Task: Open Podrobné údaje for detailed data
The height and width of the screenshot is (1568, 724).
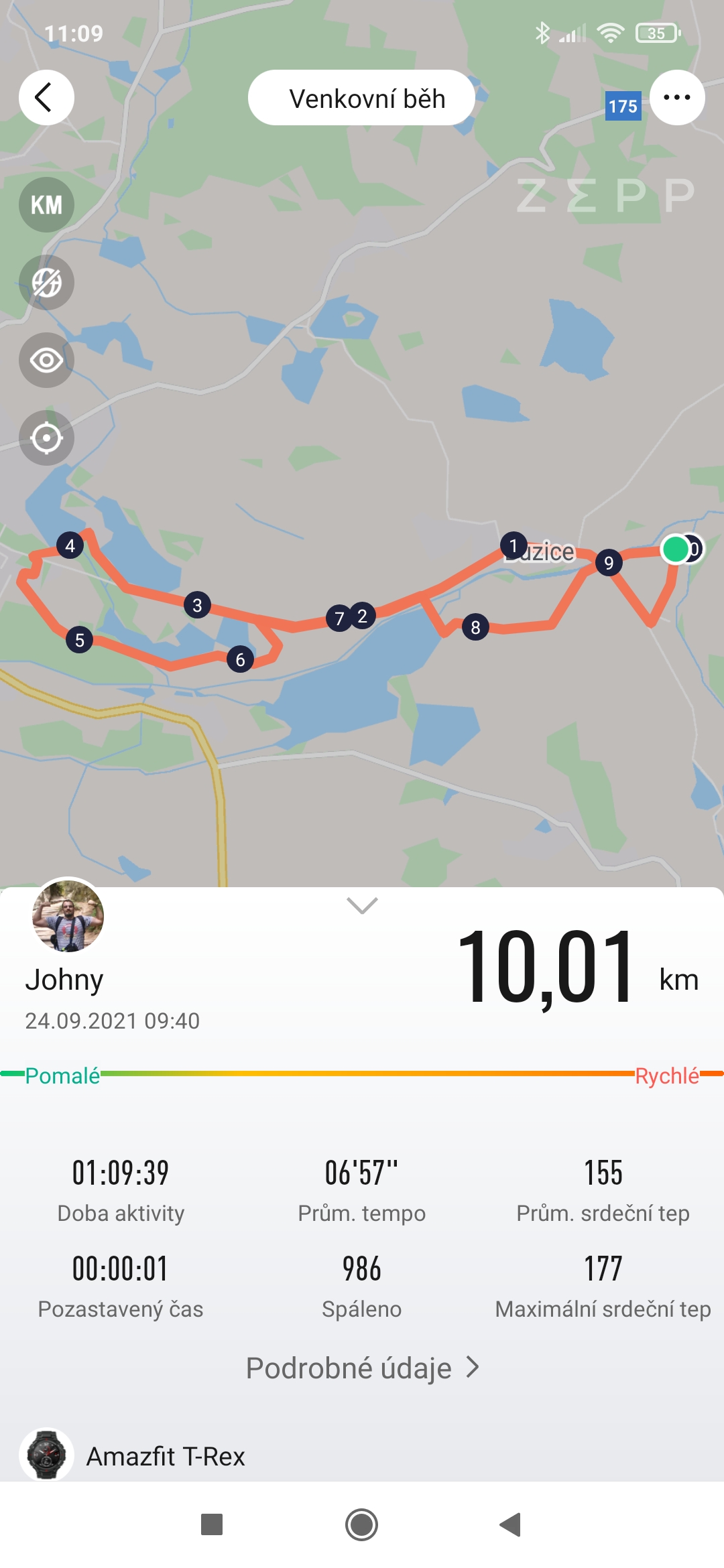Action: 362,1368
